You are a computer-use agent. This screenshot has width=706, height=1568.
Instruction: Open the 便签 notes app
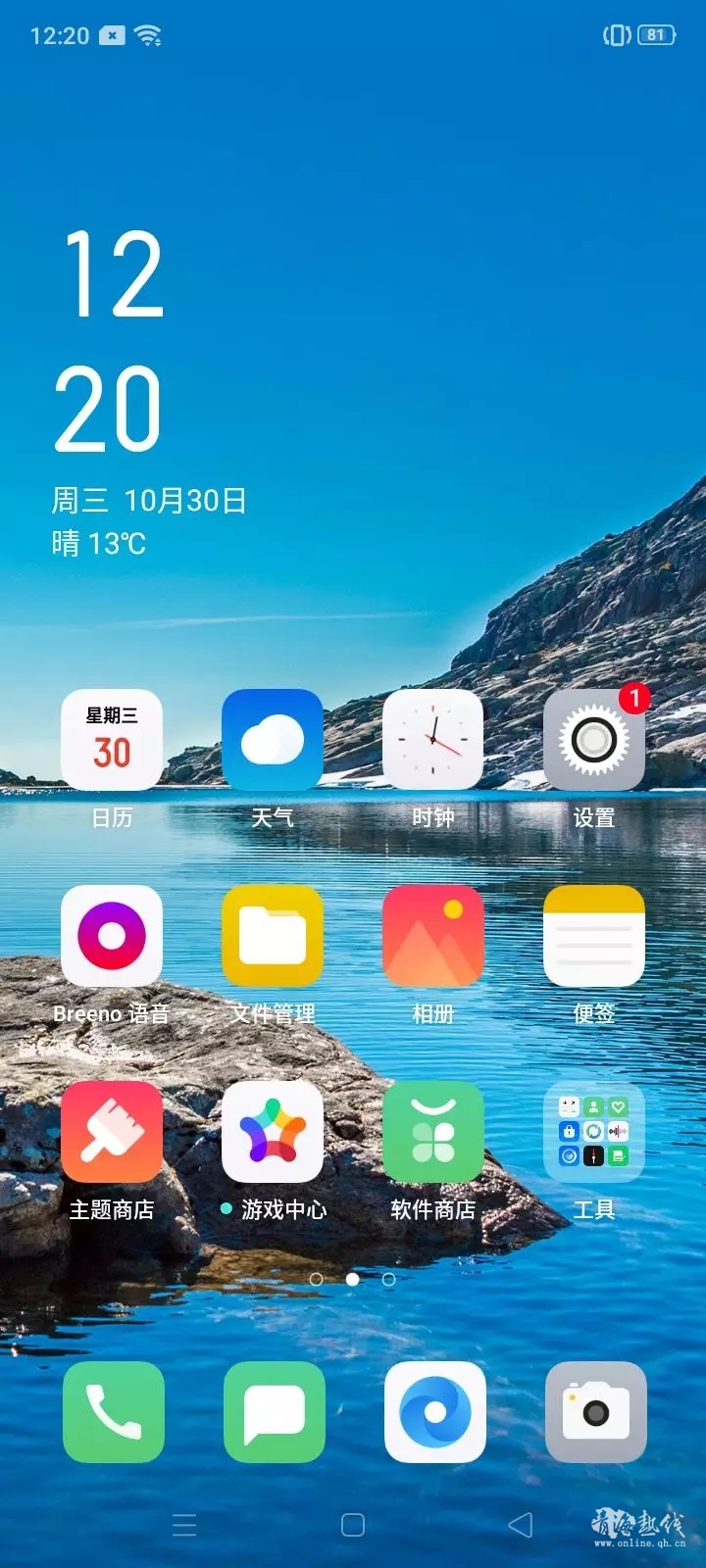(593, 937)
